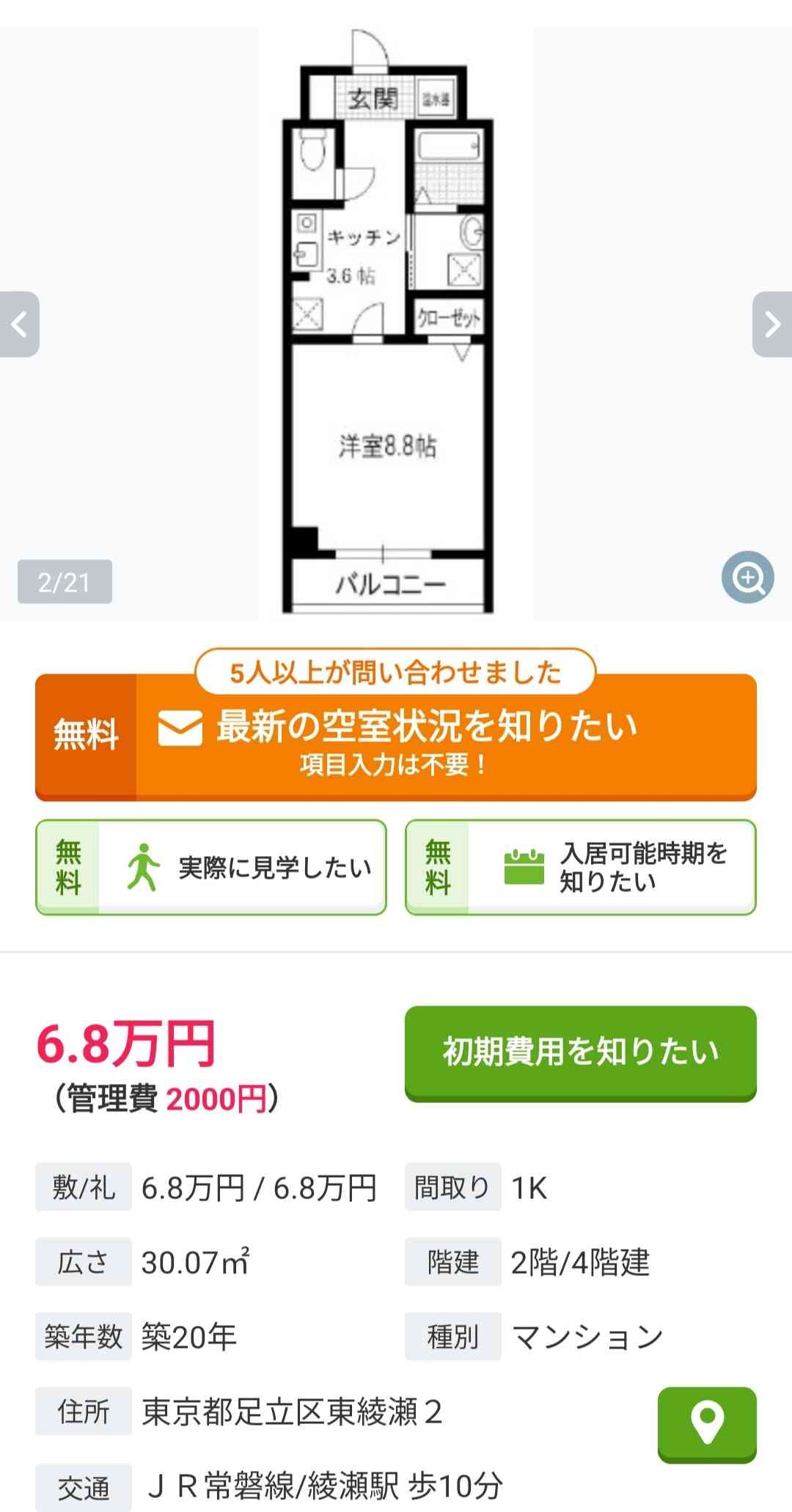Go to the previous property photo
792x1512 pixels.
19,324
